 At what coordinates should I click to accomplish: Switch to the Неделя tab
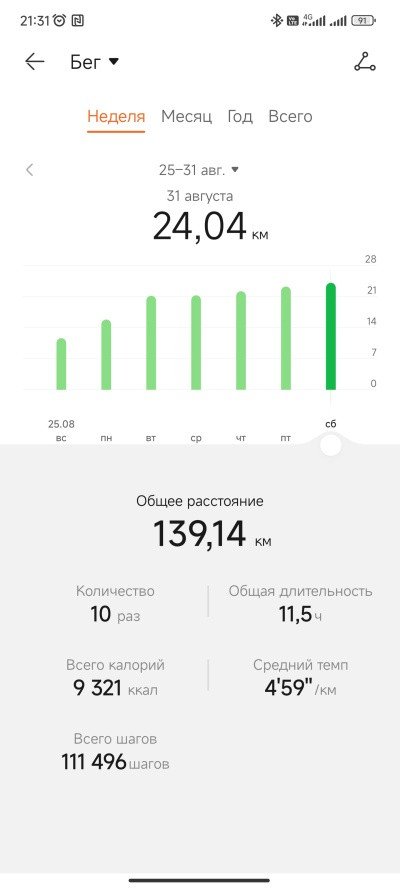click(x=116, y=117)
